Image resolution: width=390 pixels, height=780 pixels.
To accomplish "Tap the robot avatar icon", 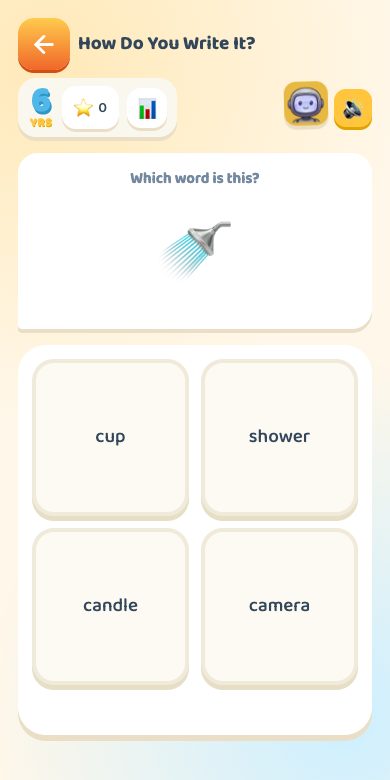I will 306,103.
